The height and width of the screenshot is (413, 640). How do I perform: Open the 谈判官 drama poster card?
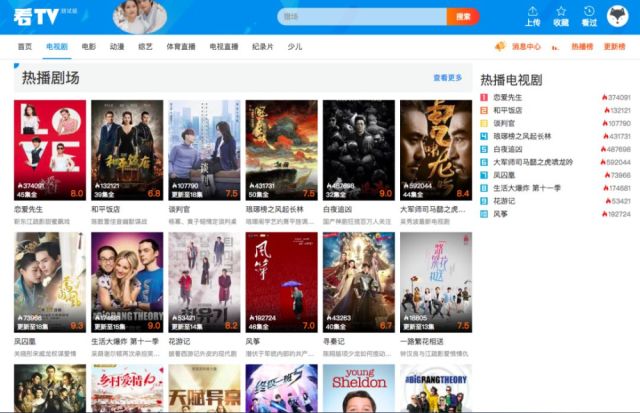[204, 150]
